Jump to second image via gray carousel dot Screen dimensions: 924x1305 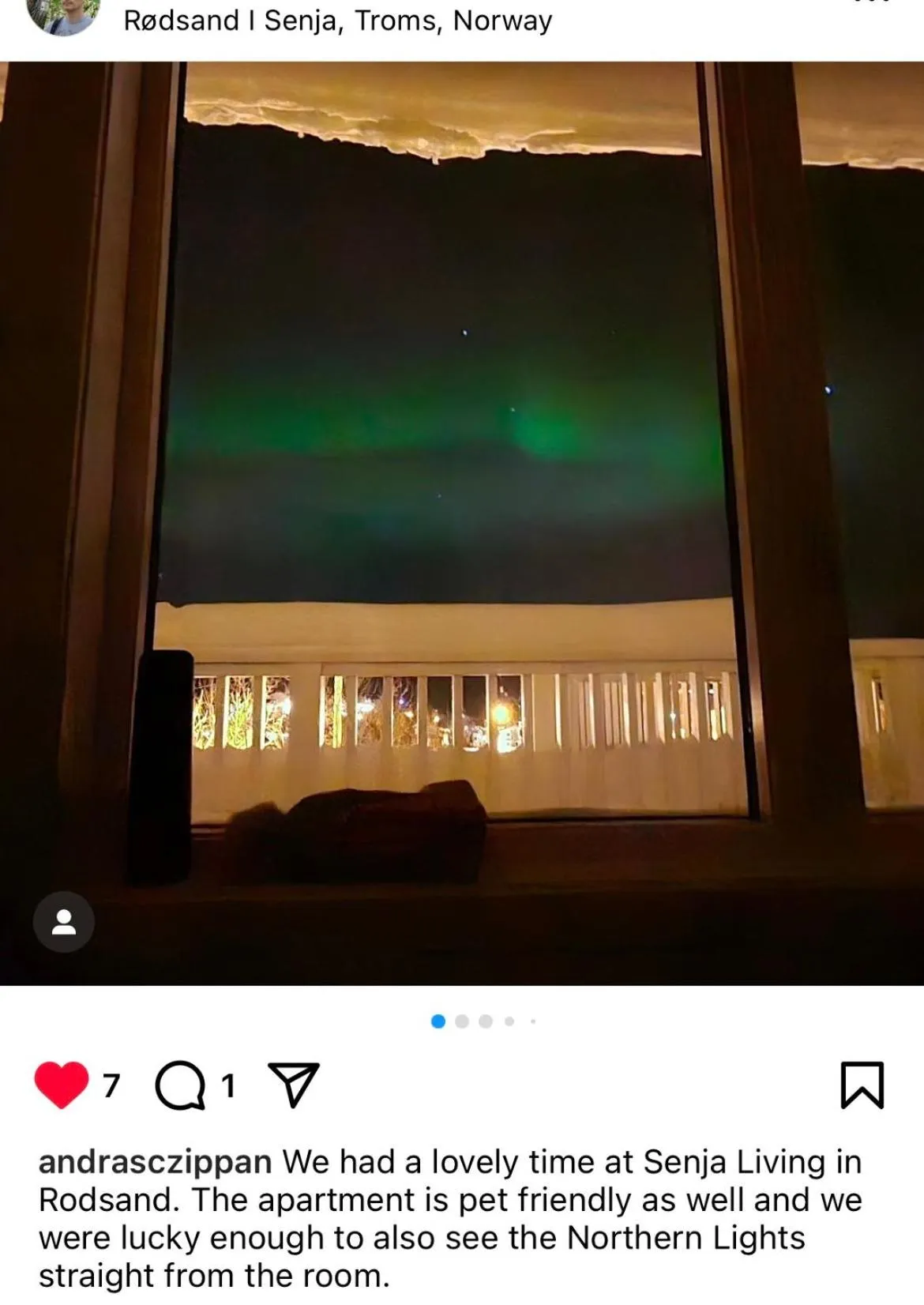[x=460, y=1021]
